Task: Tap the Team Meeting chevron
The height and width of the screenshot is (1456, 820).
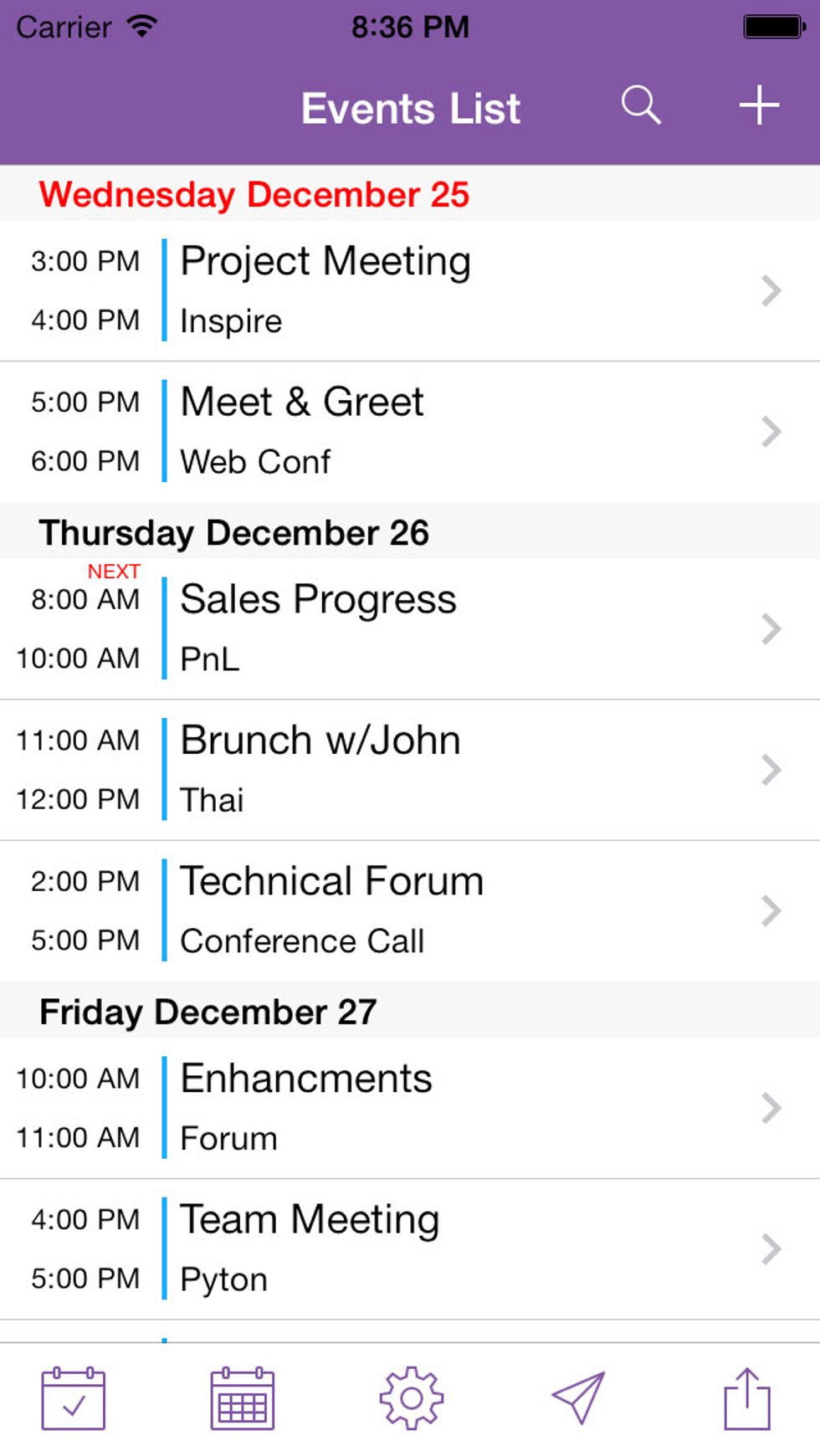Action: pyautogui.click(x=771, y=1248)
